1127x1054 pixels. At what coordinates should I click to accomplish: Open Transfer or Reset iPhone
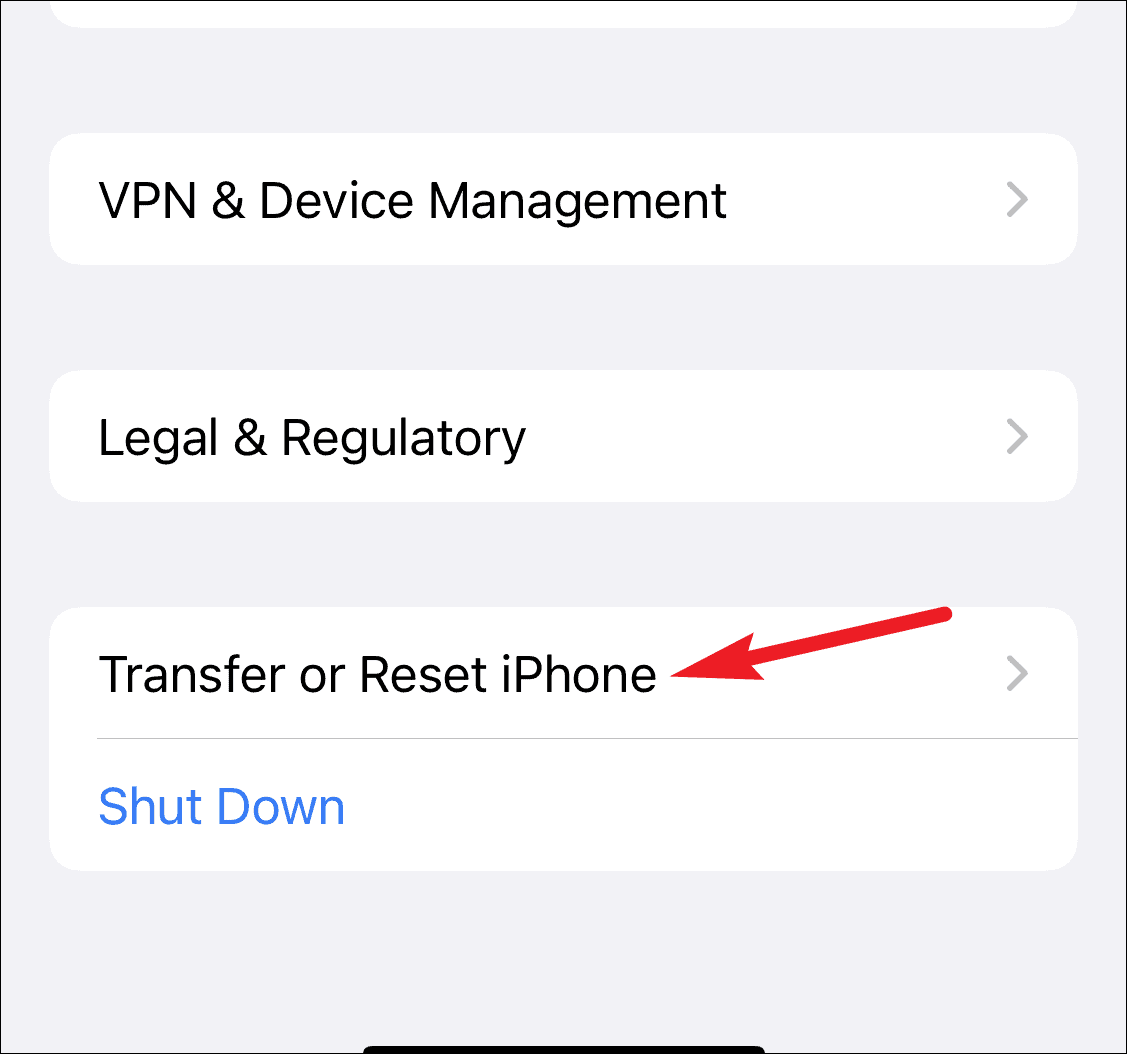[378, 674]
